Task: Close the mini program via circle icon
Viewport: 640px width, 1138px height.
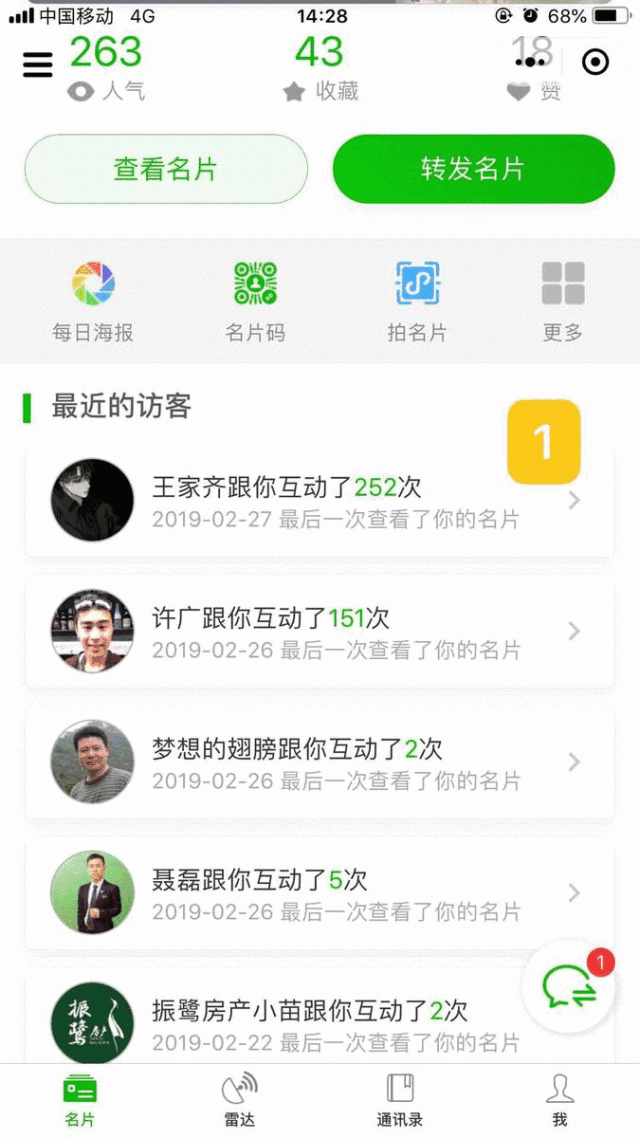Action: tap(595, 62)
